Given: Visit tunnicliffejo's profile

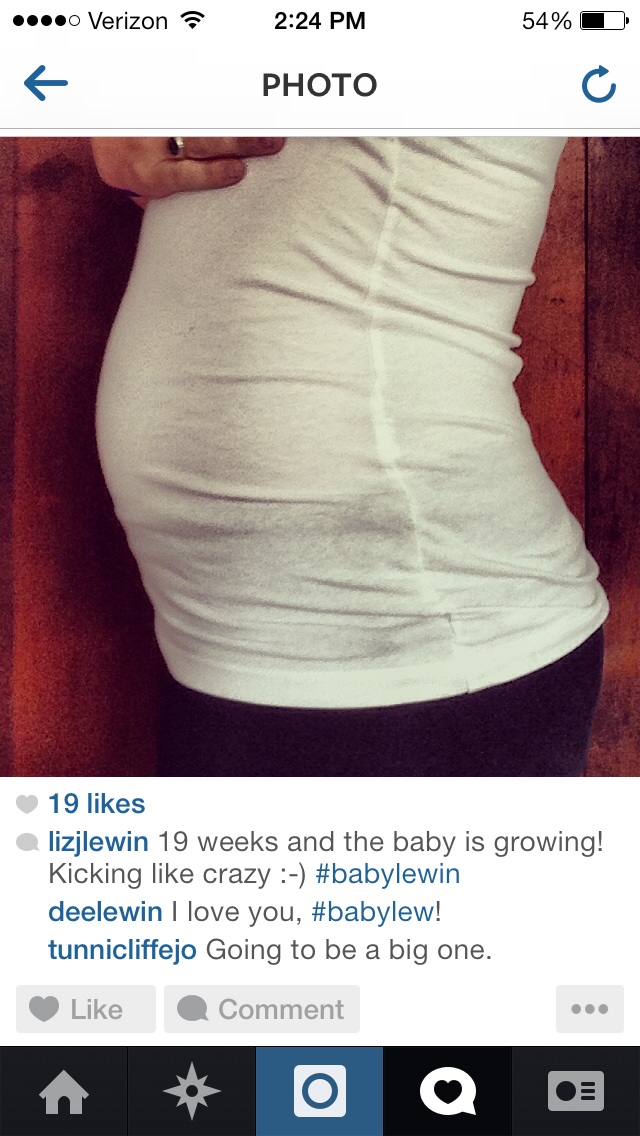Looking at the screenshot, I should [x=122, y=950].
